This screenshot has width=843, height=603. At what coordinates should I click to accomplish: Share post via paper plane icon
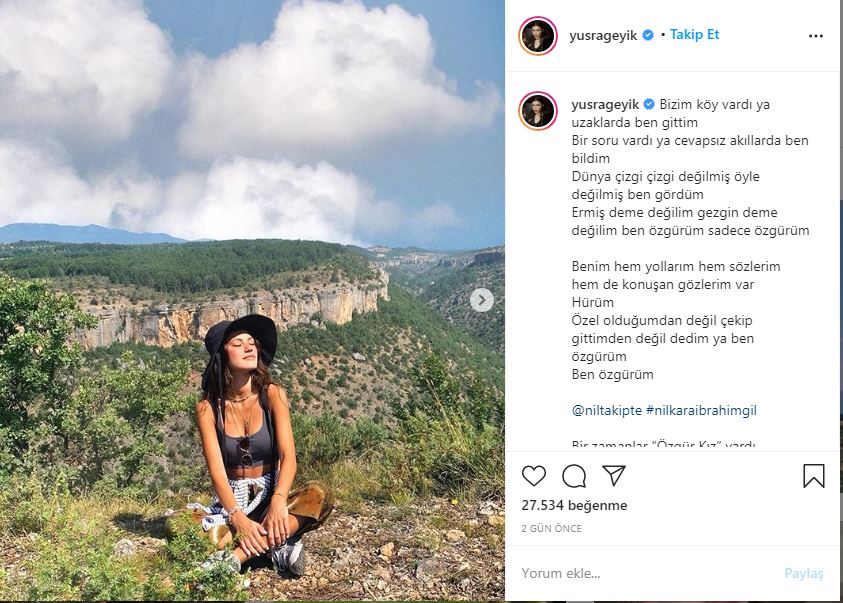[x=613, y=476]
